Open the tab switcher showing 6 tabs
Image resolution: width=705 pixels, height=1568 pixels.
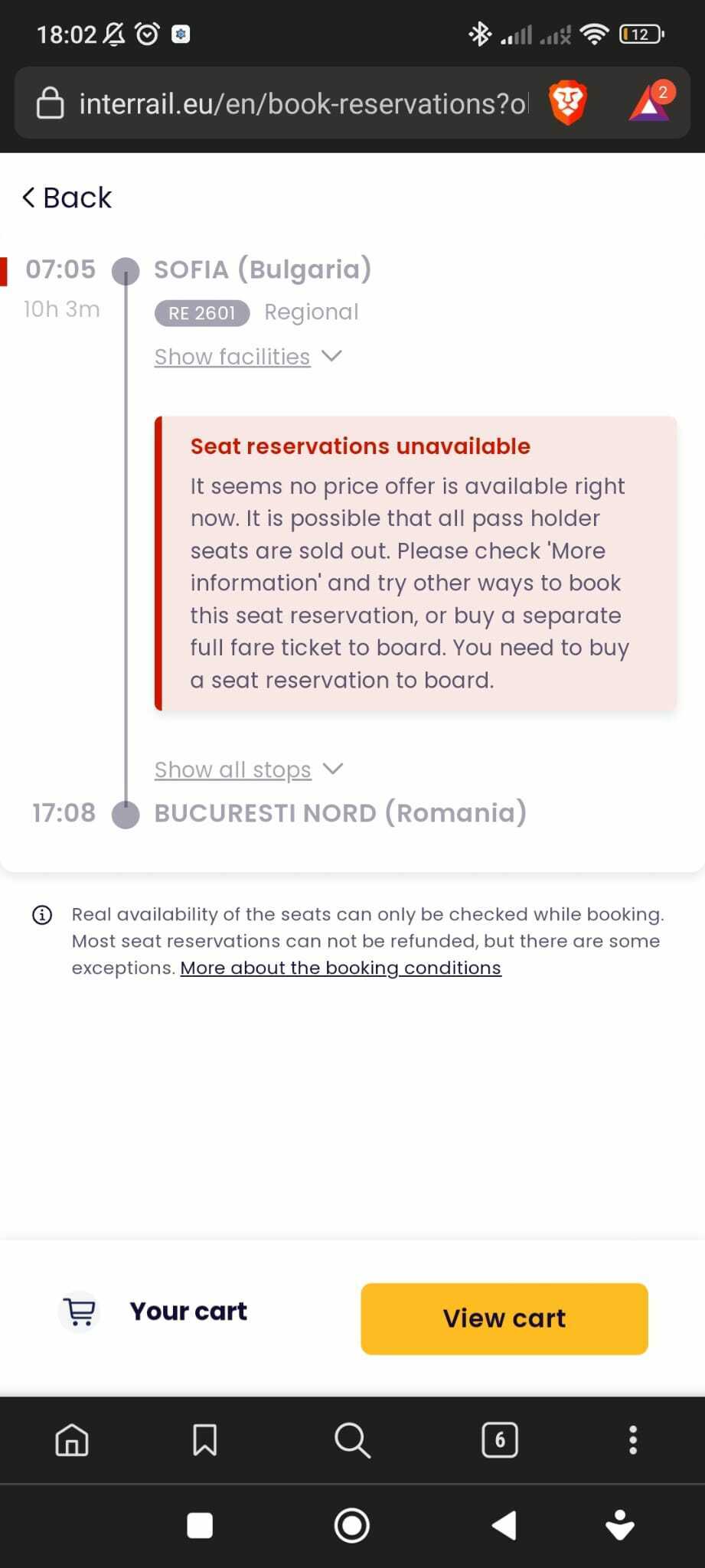coord(500,1440)
